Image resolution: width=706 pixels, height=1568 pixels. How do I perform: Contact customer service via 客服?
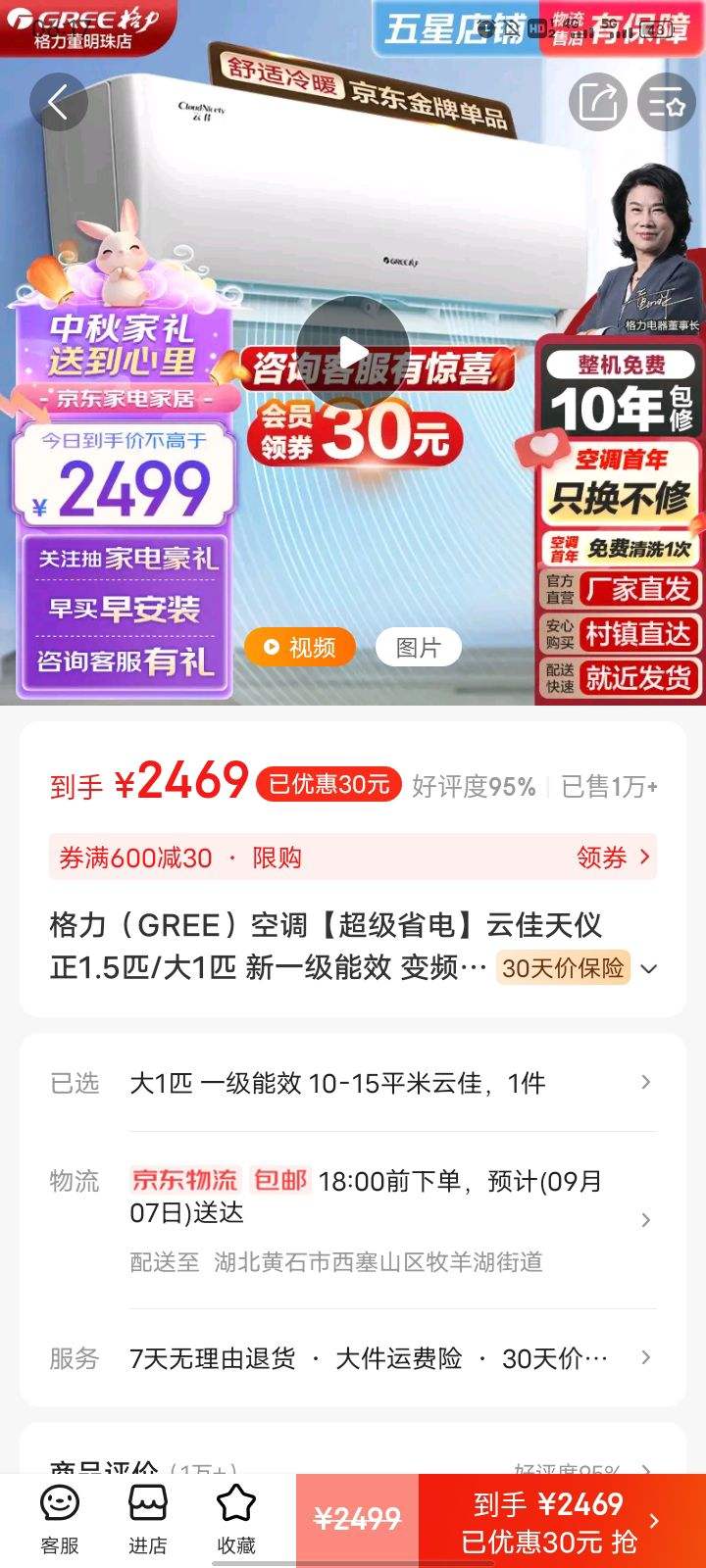[60, 1519]
